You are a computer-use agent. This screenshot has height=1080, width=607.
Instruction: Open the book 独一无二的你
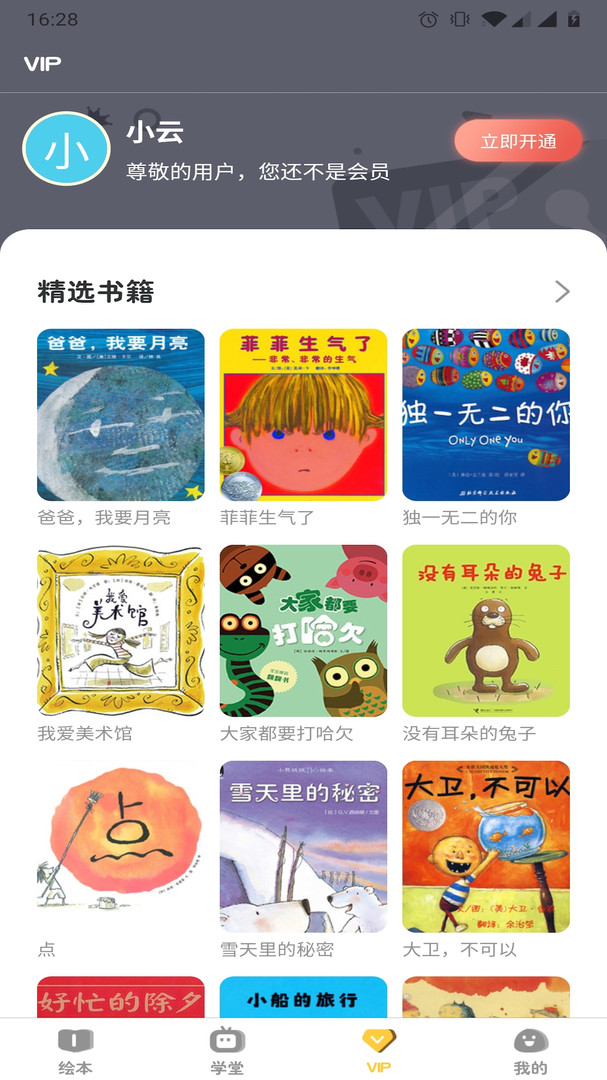coord(486,415)
